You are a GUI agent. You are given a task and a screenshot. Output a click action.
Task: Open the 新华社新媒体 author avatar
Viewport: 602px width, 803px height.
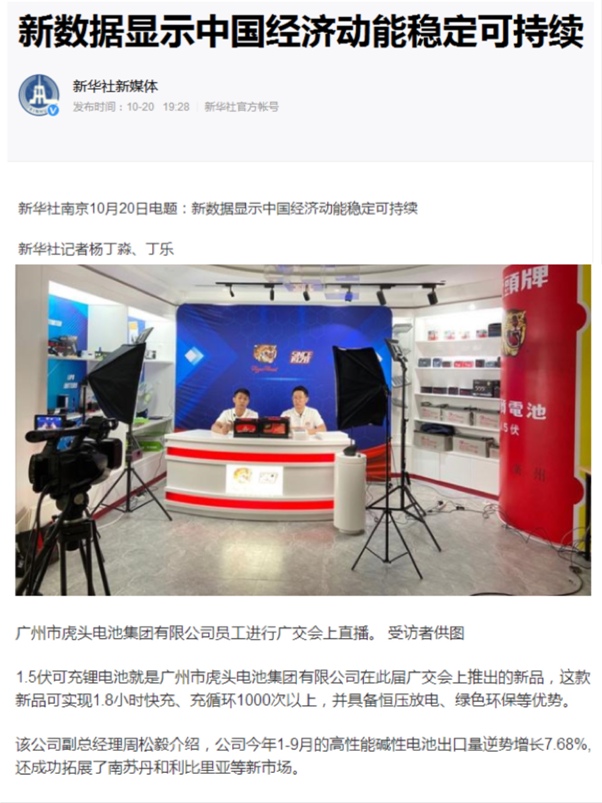tap(39, 95)
